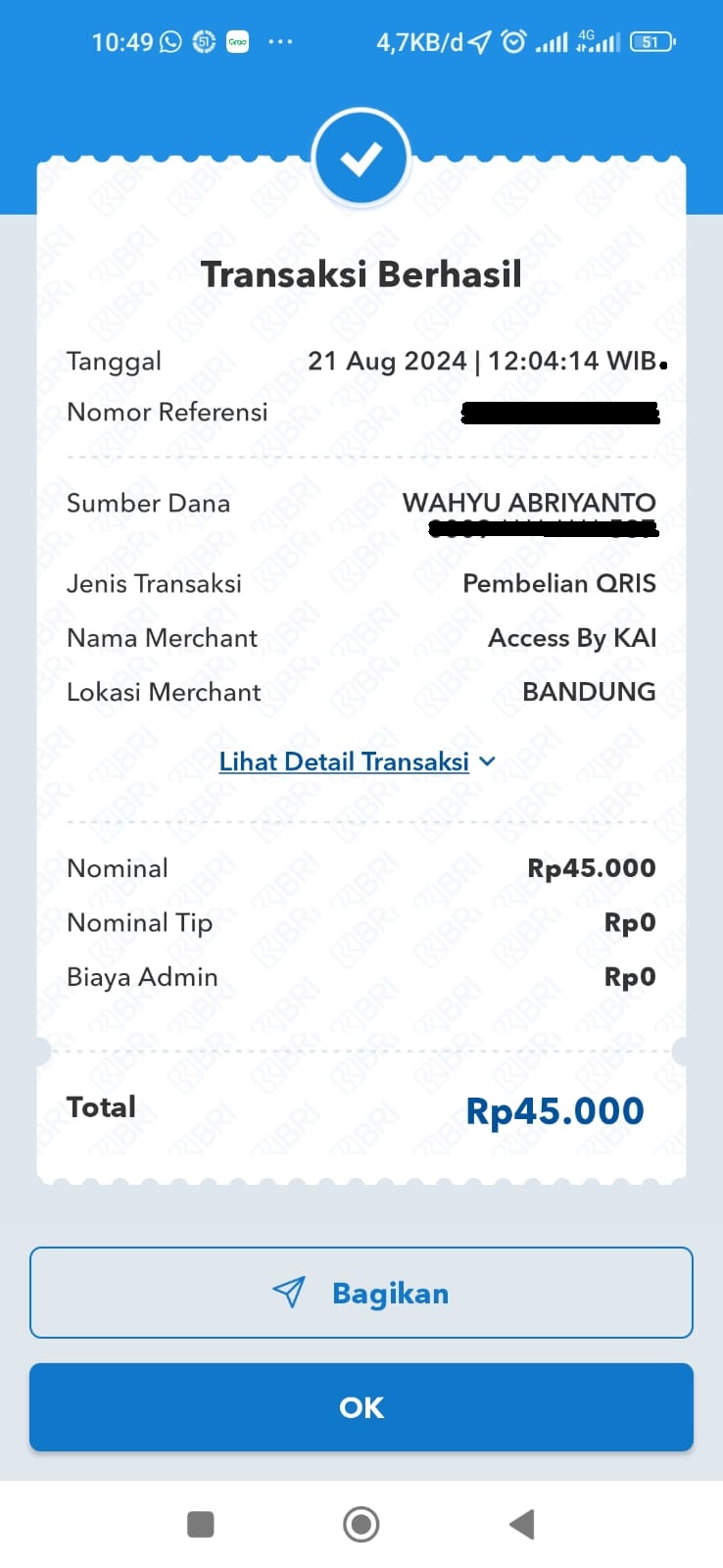Go to the system home screen
723x1568 pixels.
click(x=361, y=1524)
